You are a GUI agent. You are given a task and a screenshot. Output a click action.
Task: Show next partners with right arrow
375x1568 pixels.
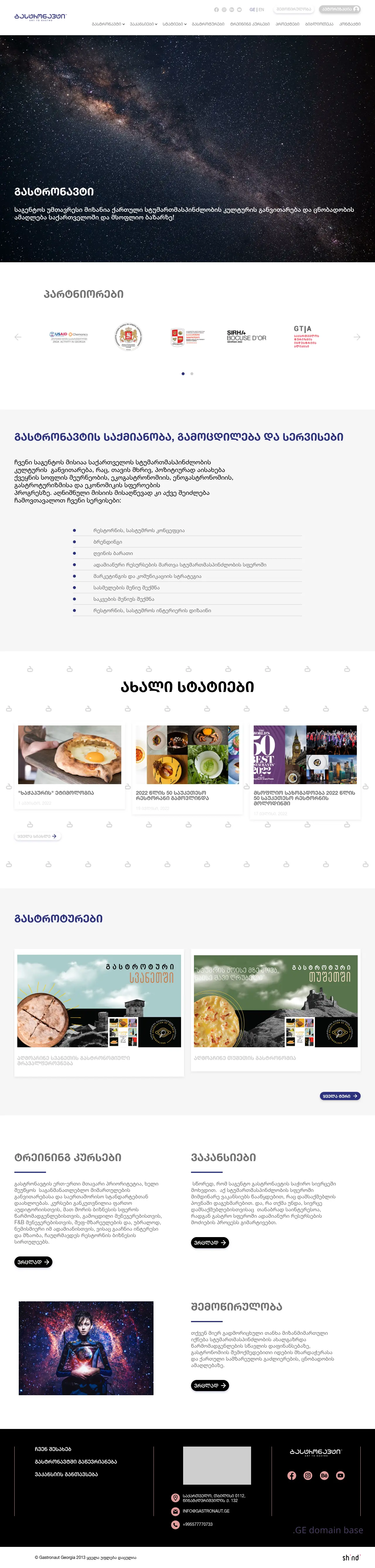click(357, 336)
